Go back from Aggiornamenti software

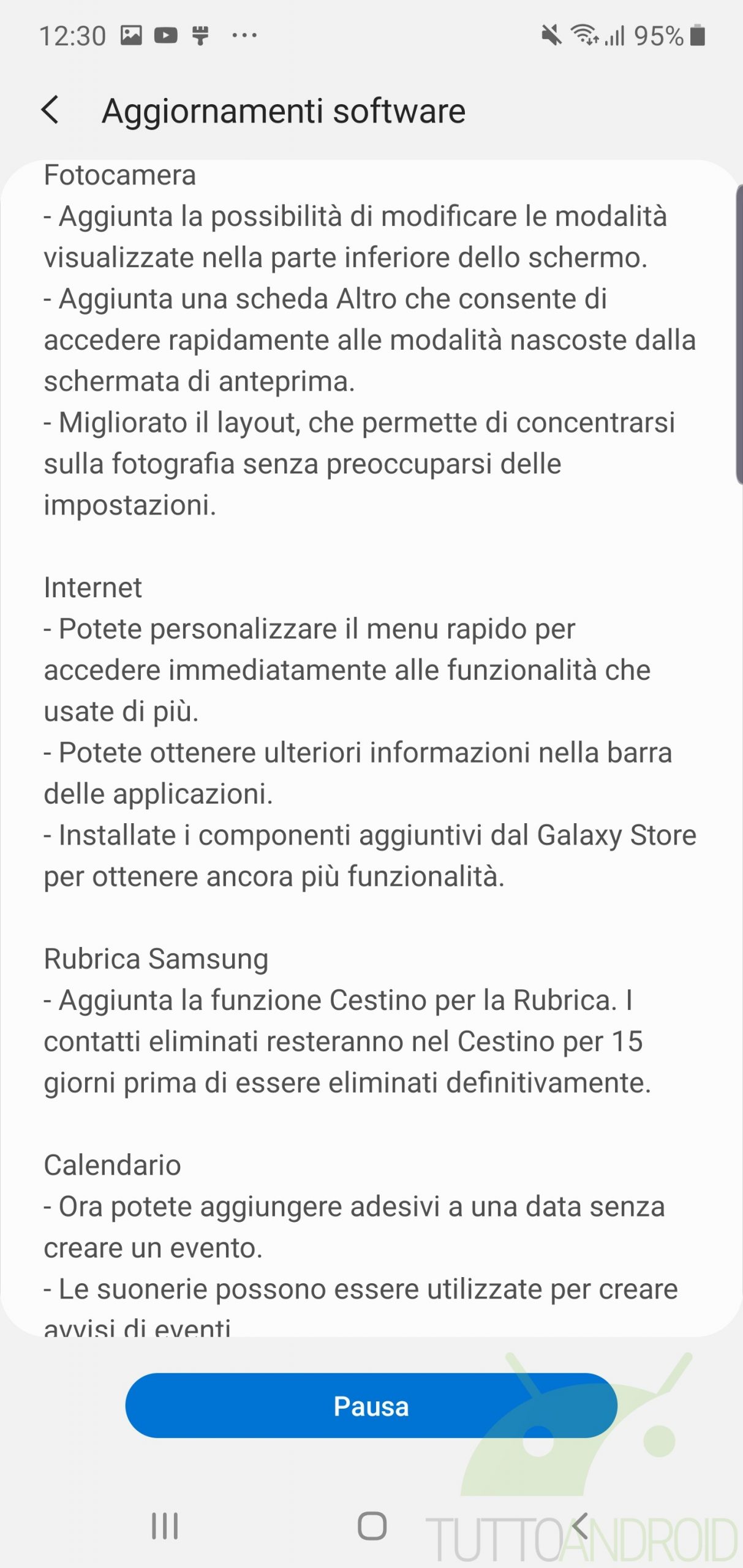click(x=50, y=111)
